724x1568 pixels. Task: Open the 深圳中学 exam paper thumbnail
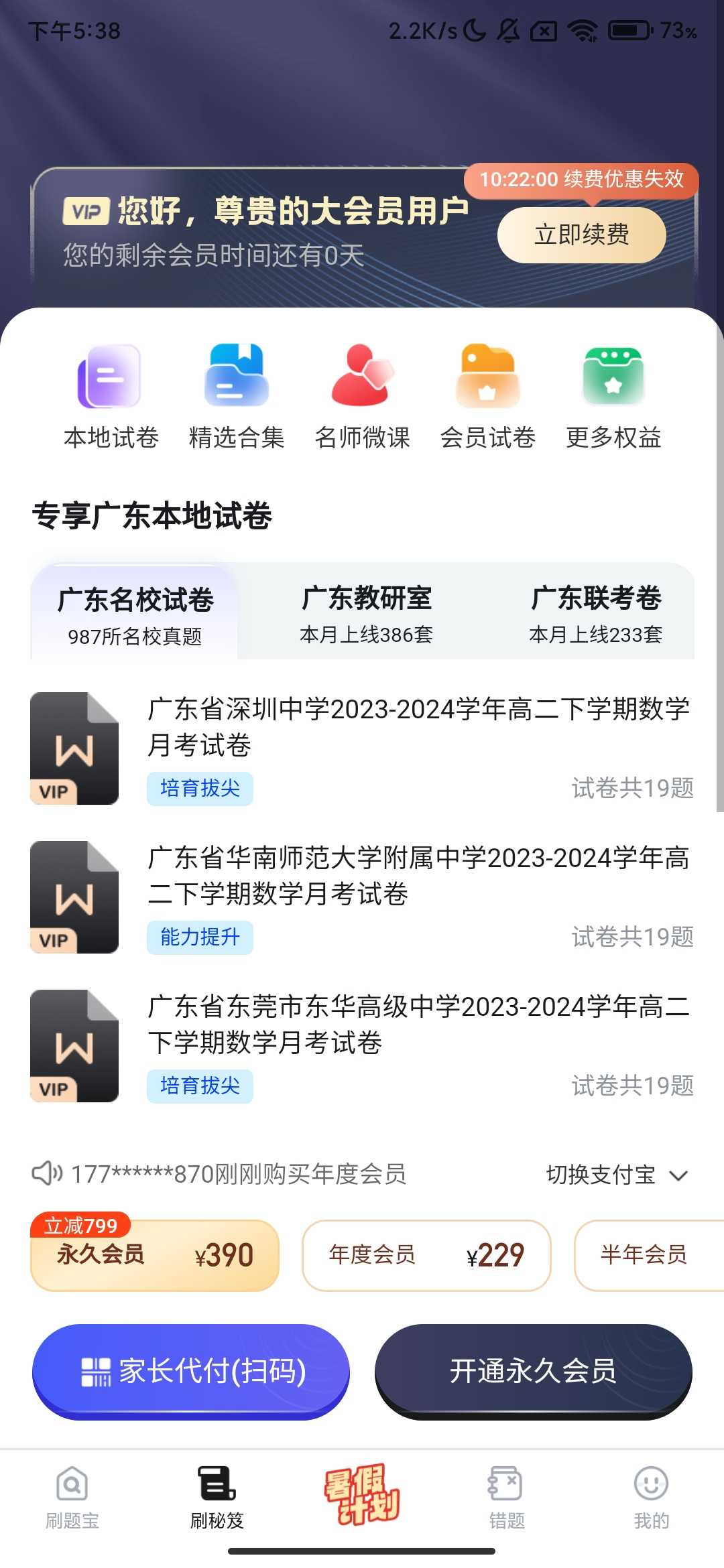74,748
